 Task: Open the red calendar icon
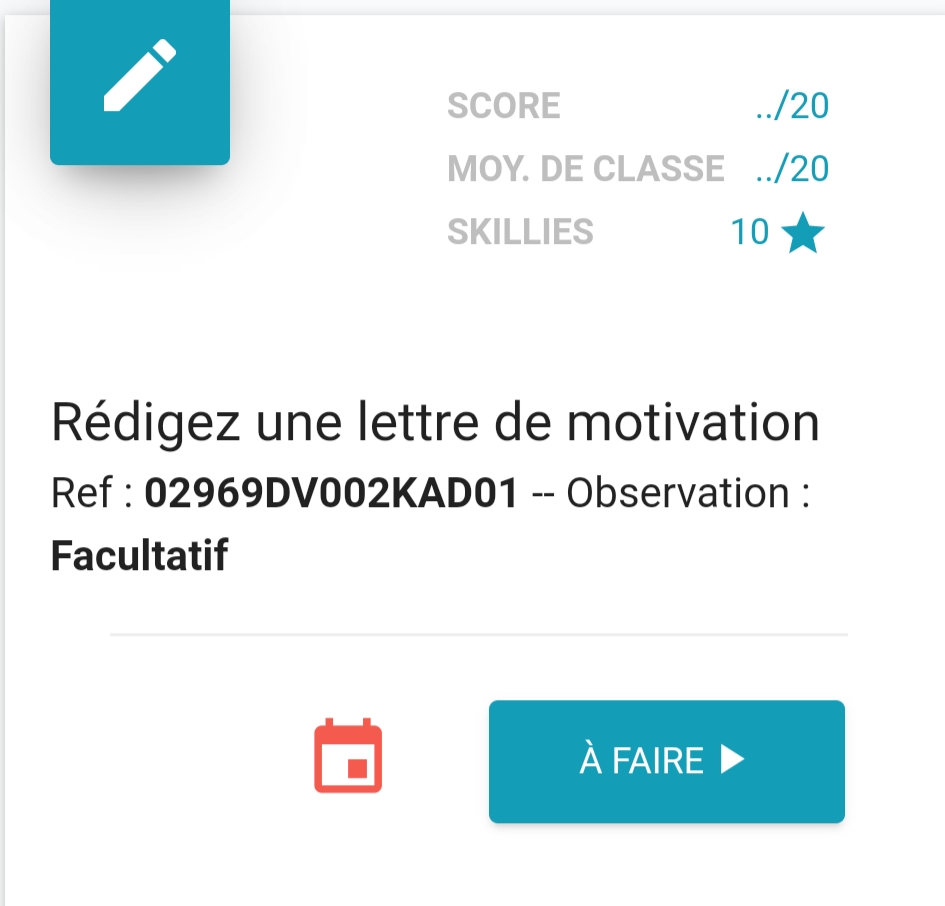pos(348,756)
